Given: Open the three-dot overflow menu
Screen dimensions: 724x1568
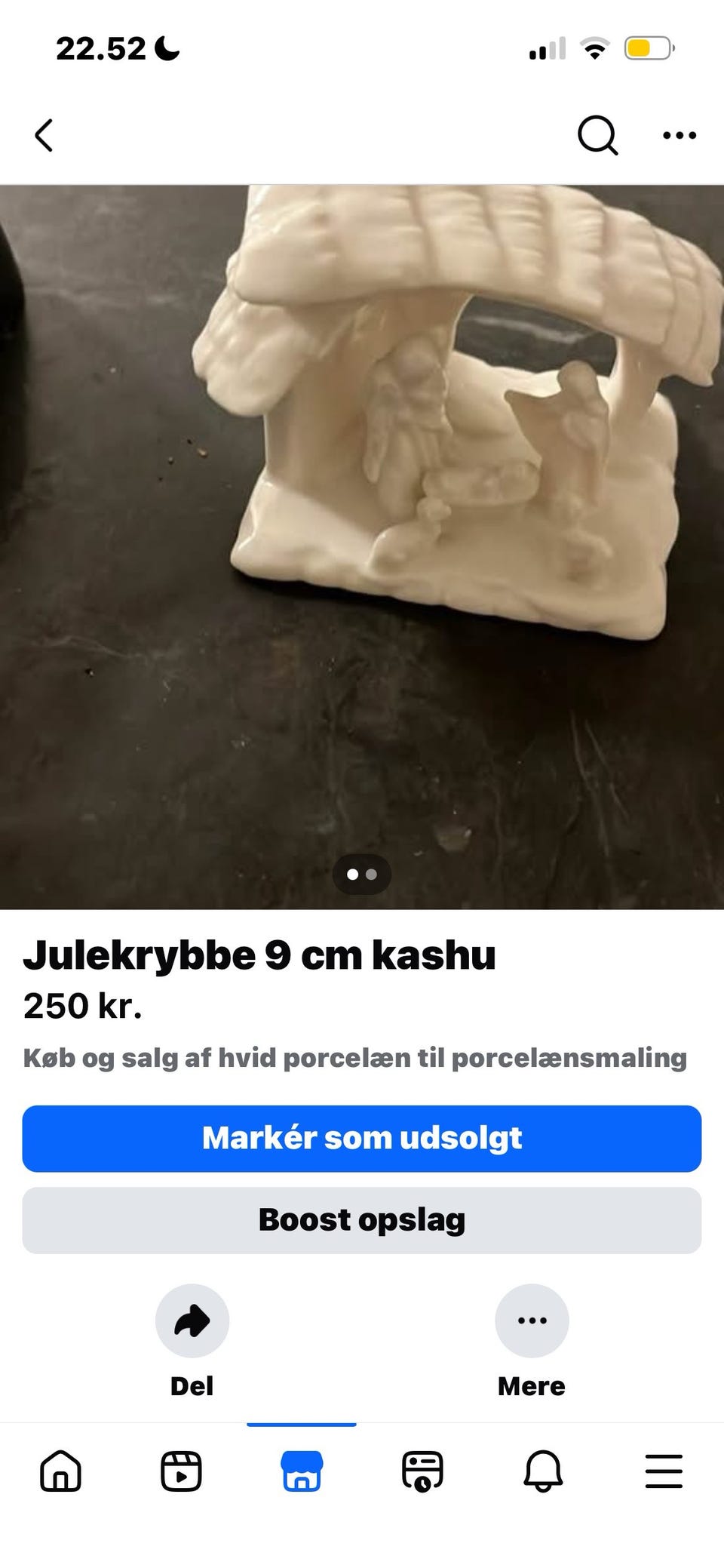Looking at the screenshot, I should click(x=678, y=136).
